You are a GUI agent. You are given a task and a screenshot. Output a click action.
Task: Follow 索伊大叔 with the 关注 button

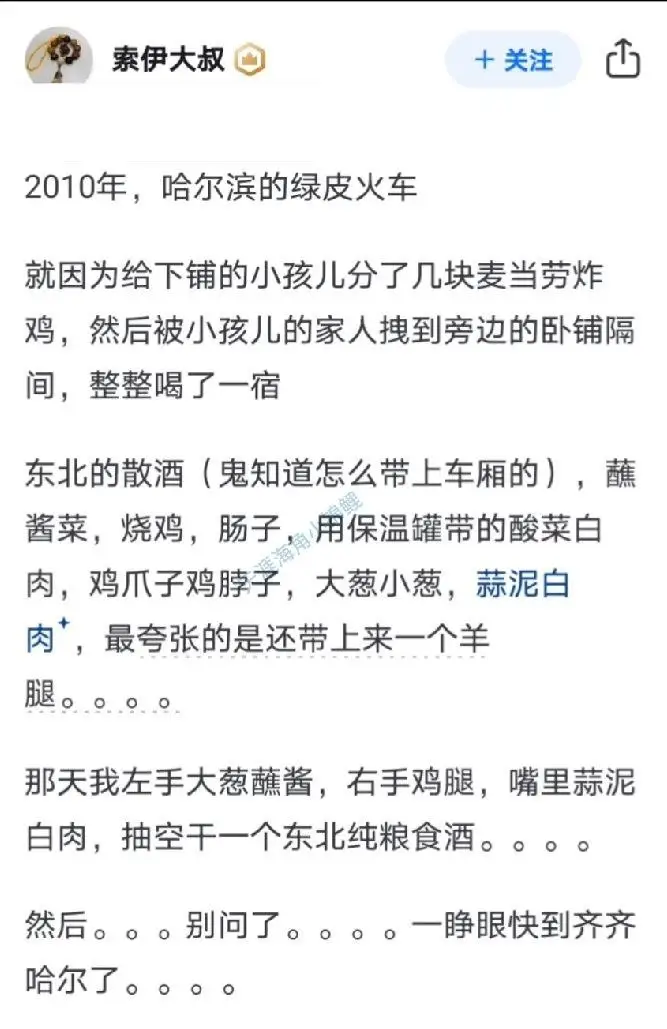513,60
